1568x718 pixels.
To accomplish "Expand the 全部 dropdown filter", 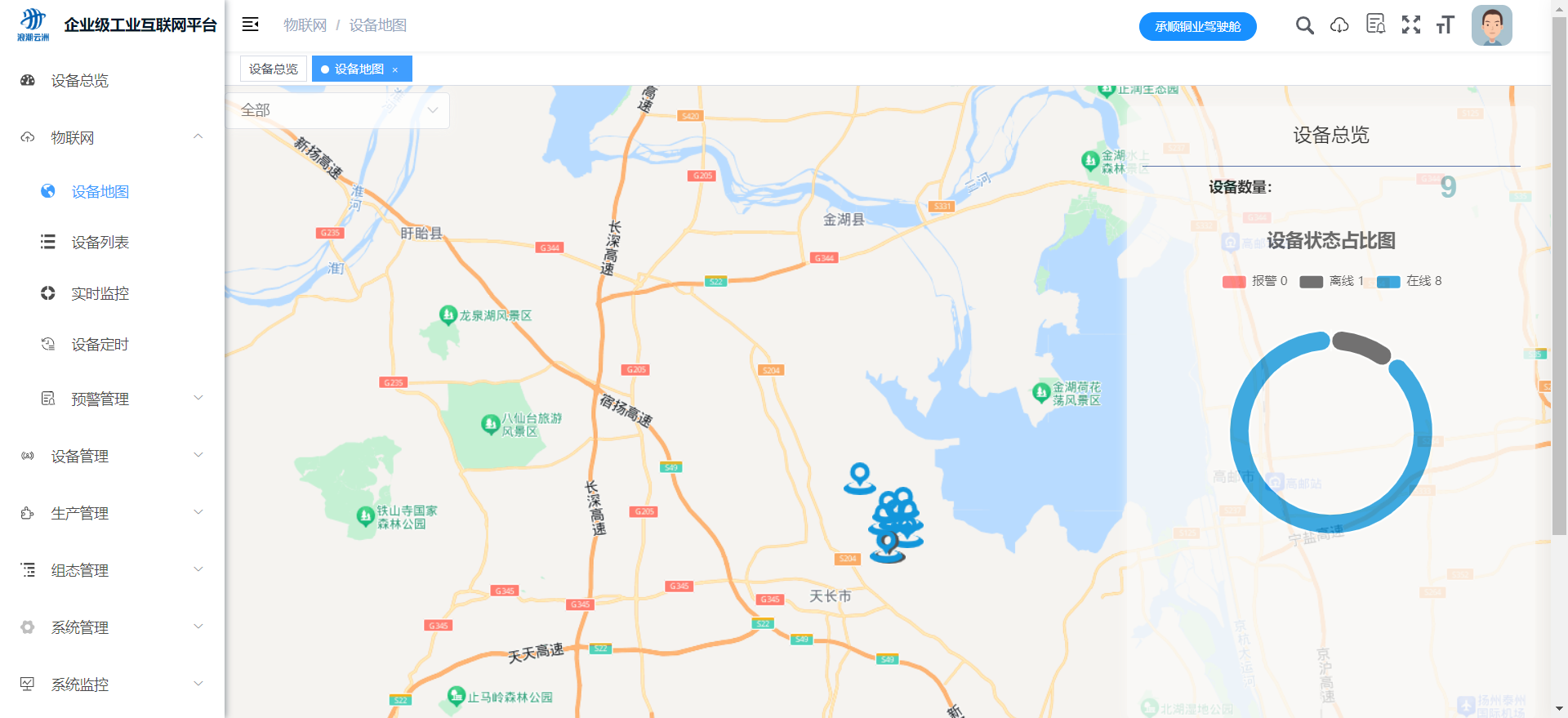I will point(338,109).
